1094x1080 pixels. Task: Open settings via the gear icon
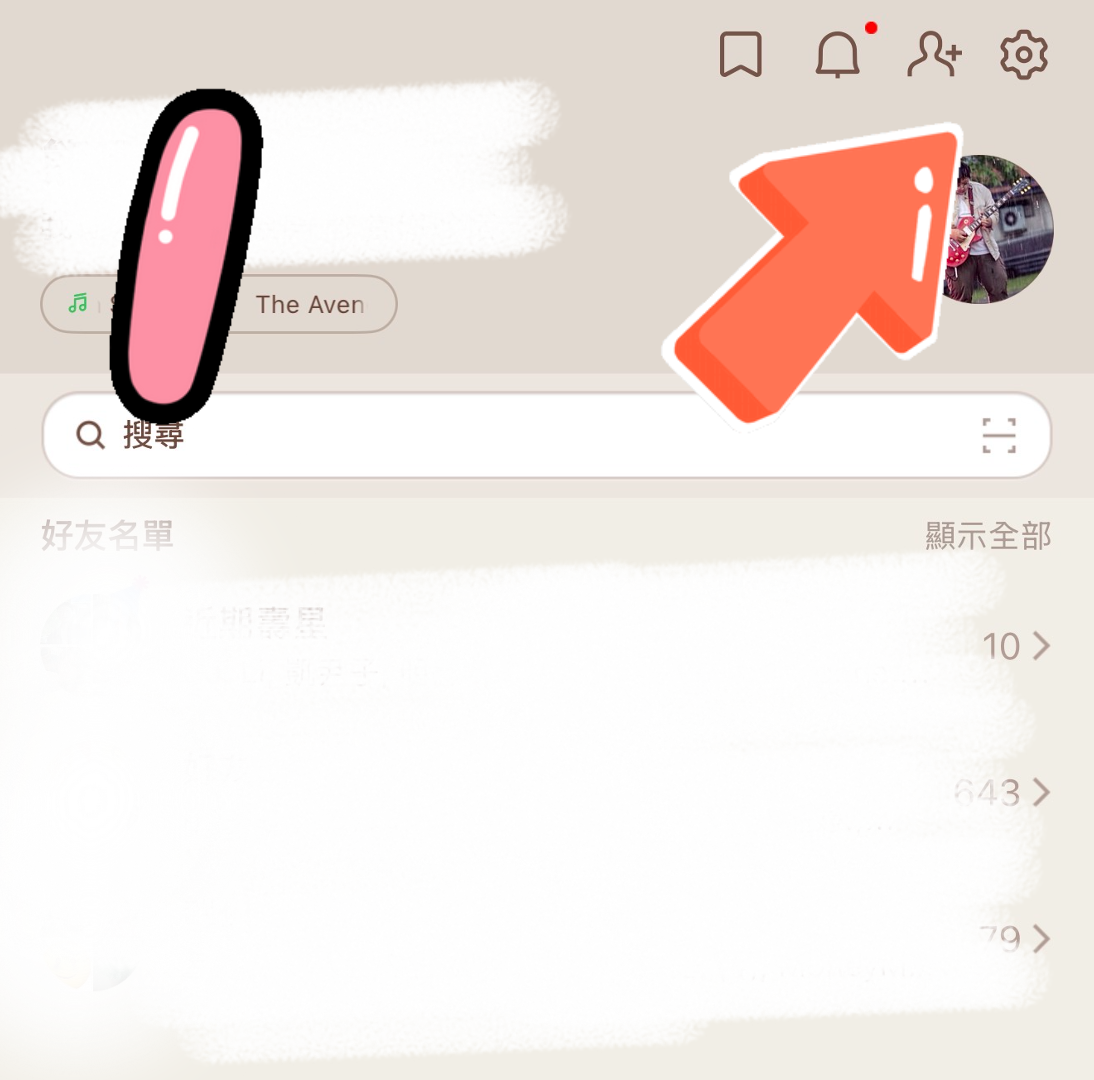tap(1024, 54)
